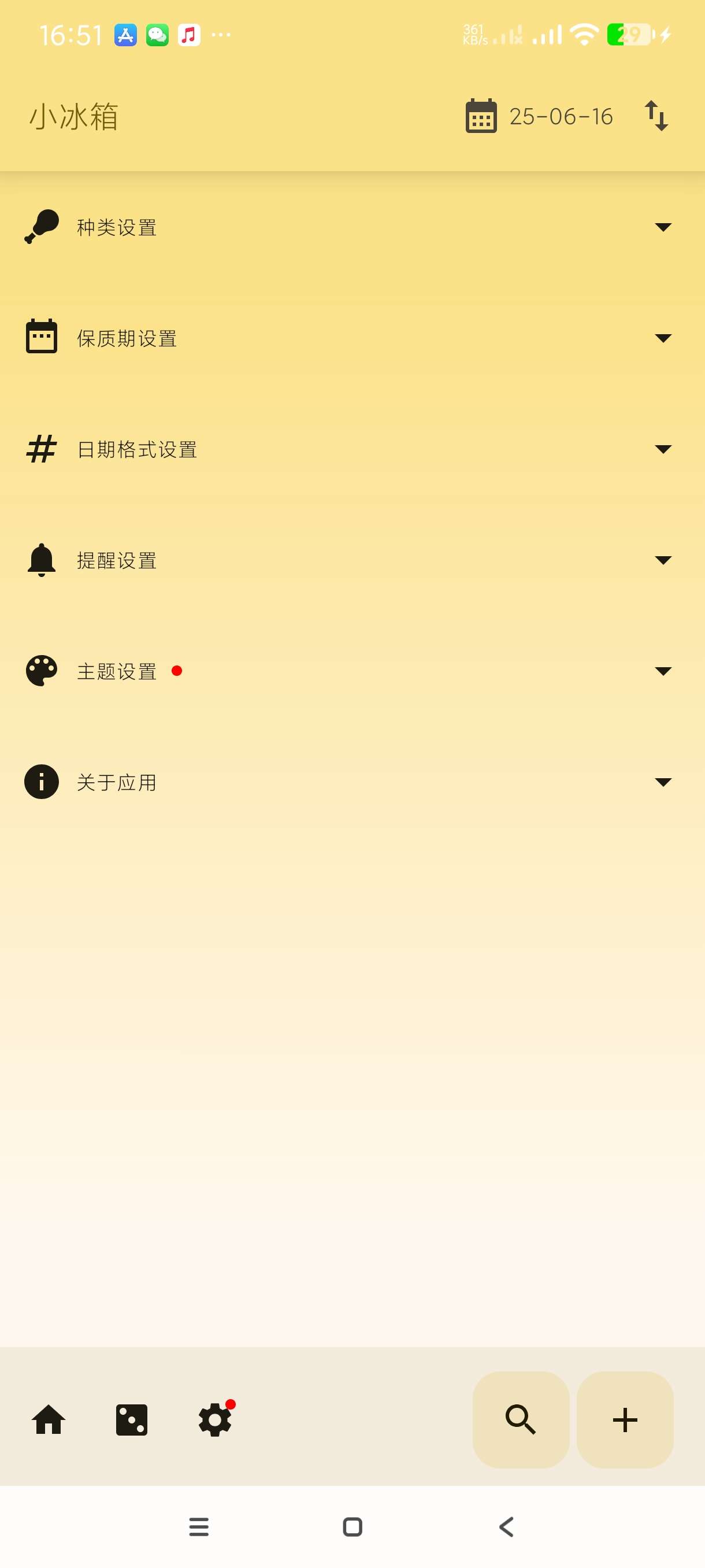Tap the sort order arrows icon
The width and height of the screenshot is (705, 1568).
[656, 116]
